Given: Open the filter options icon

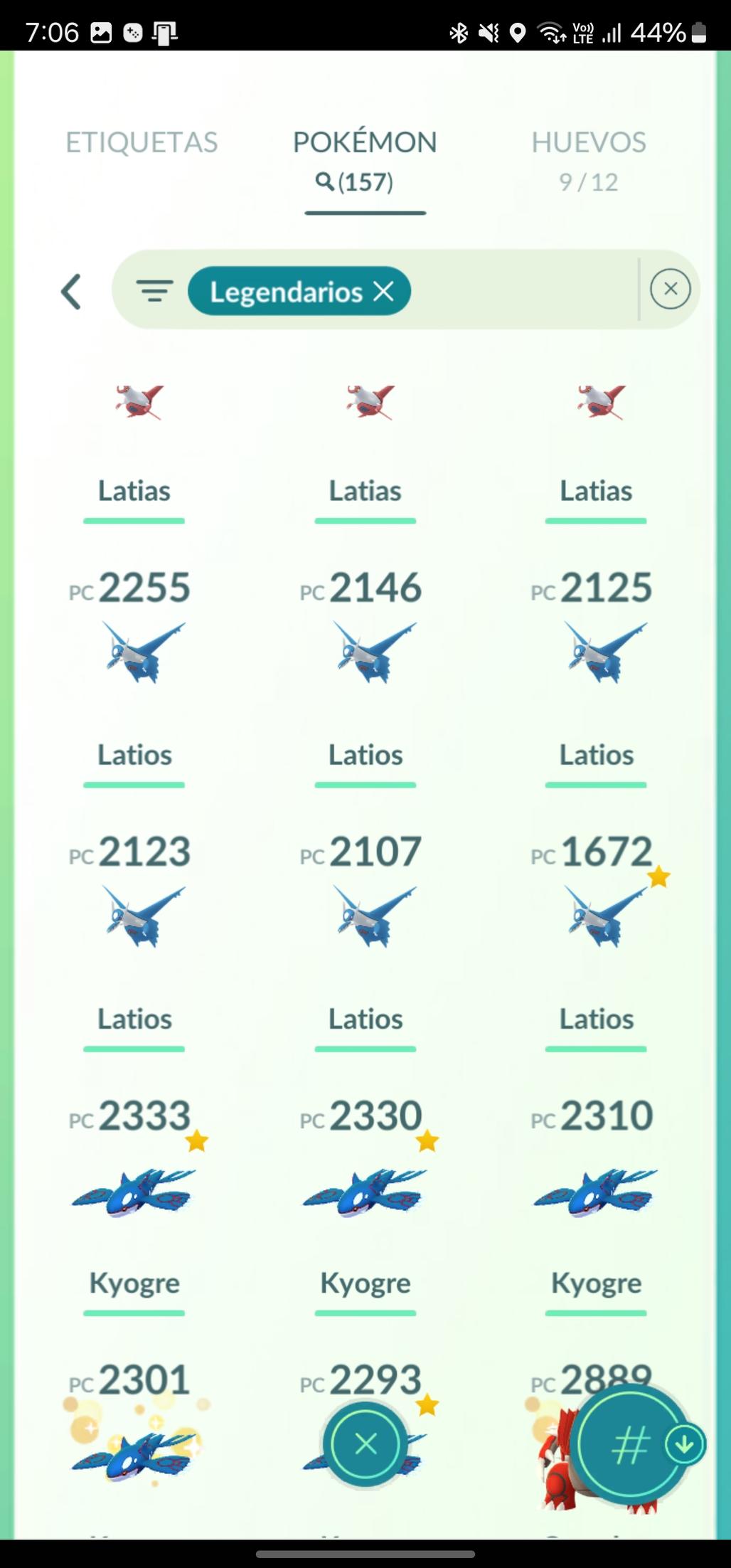Looking at the screenshot, I should pyautogui.click(x=154, y=291).
